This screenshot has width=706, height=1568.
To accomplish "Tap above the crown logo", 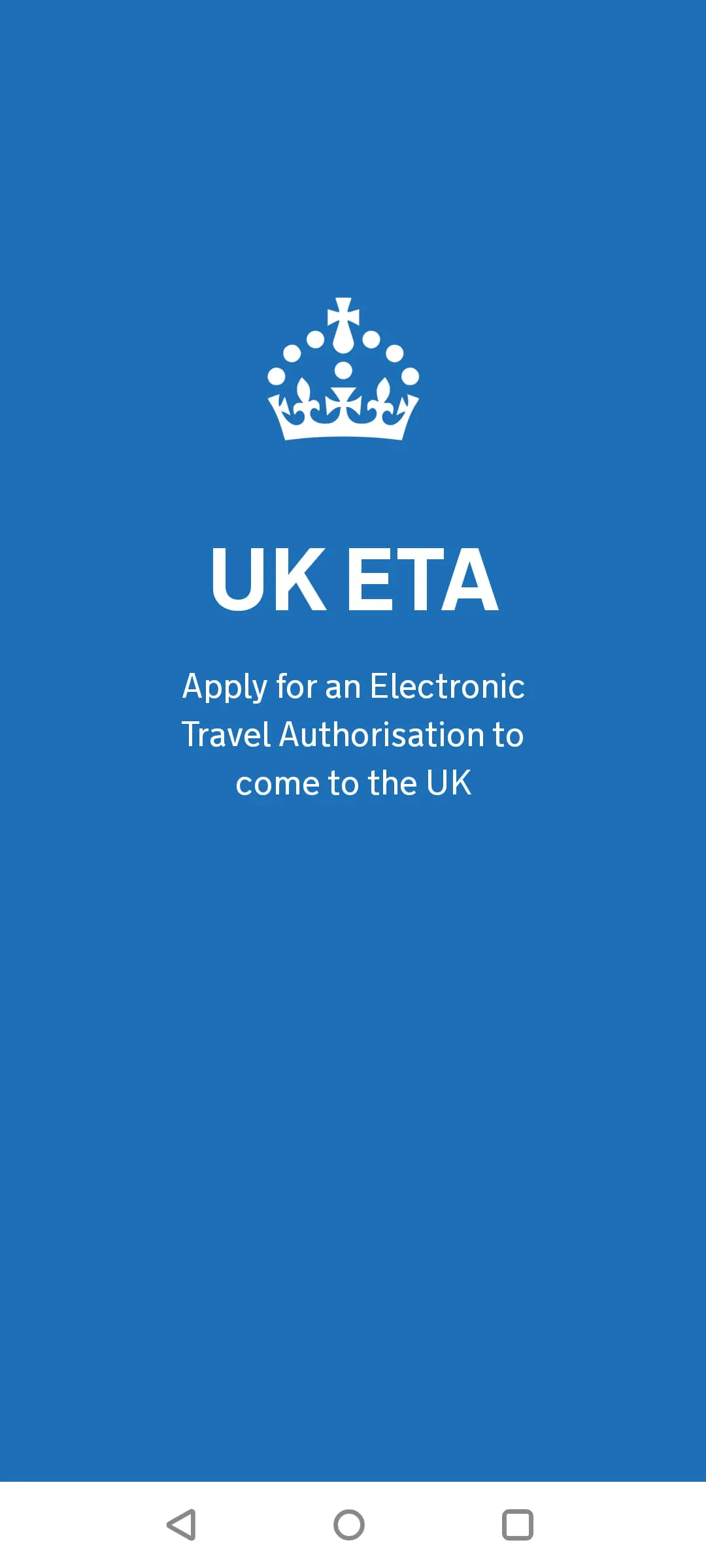I will (353, 196).
